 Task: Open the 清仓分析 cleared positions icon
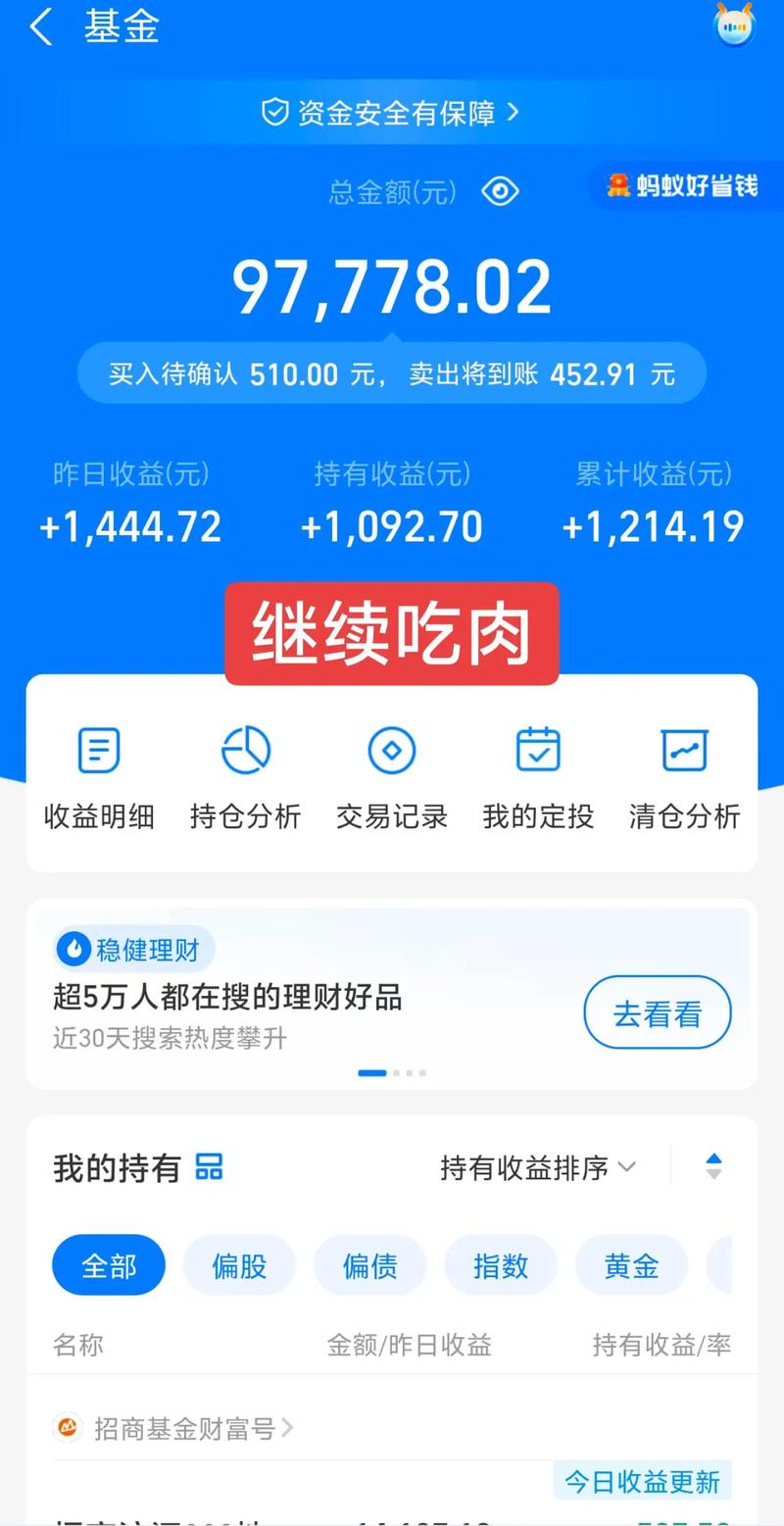tap(683, 750)
